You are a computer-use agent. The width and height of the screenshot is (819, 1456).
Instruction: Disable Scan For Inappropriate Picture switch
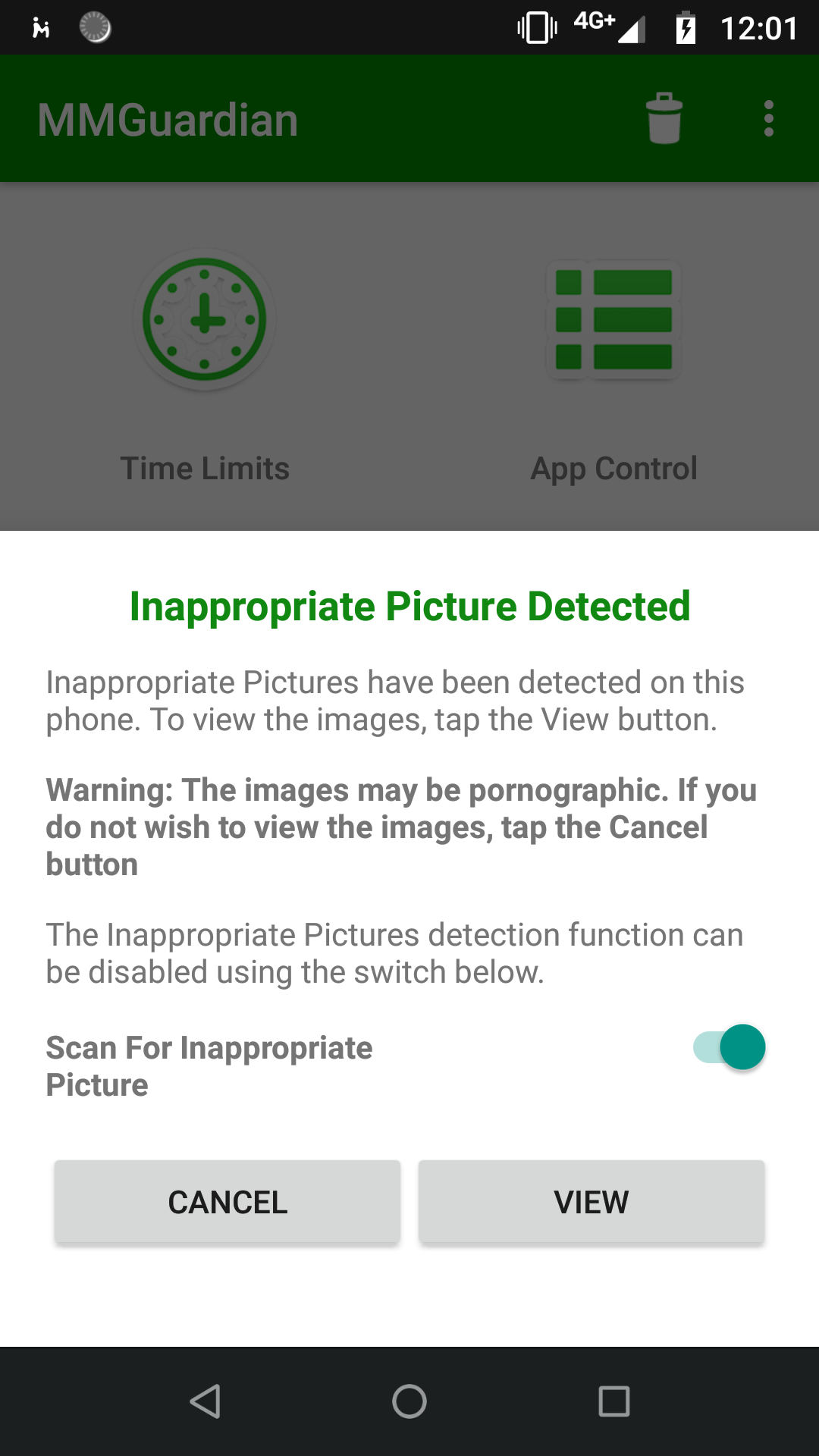pyautogui.click(x=730, y=1047)
